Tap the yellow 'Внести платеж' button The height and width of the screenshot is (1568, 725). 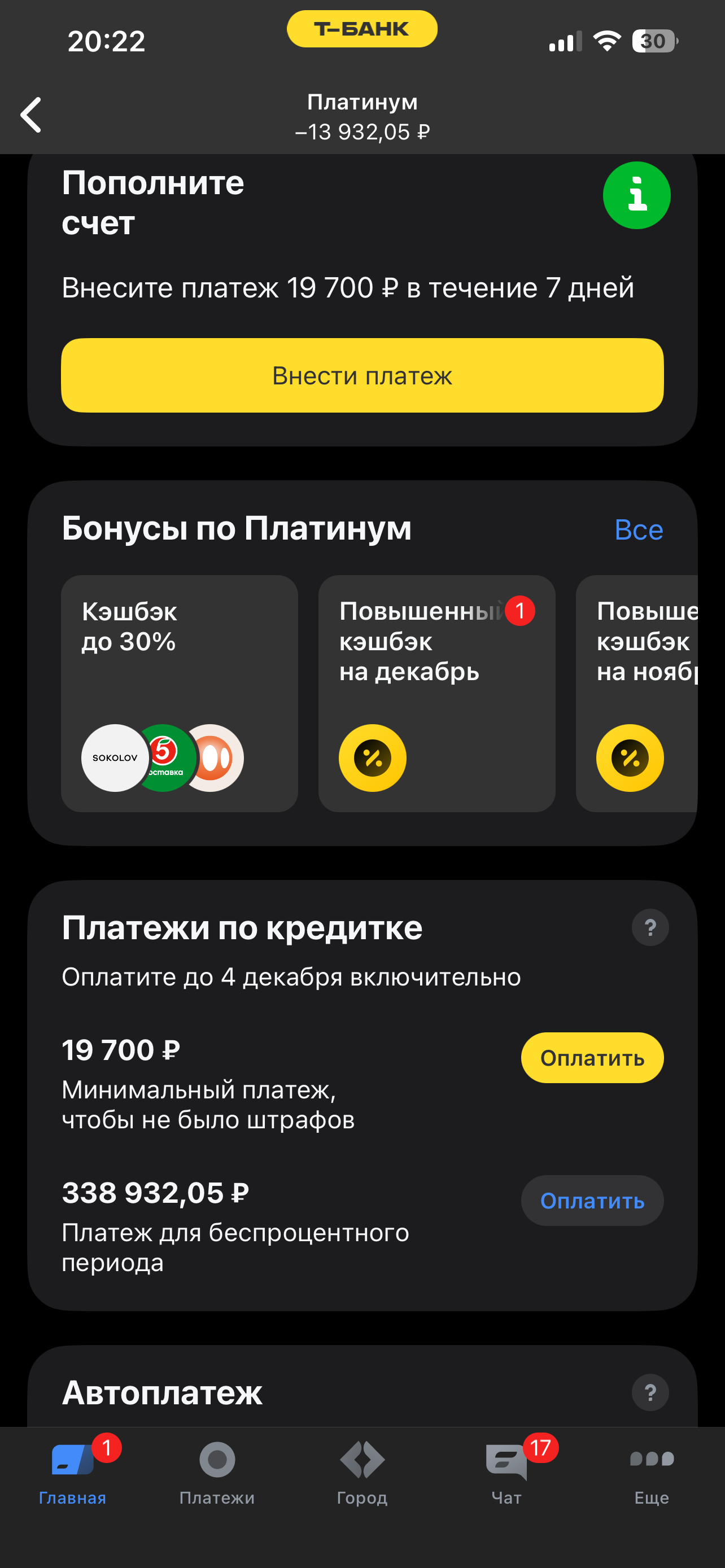click(x=362, y=375)
